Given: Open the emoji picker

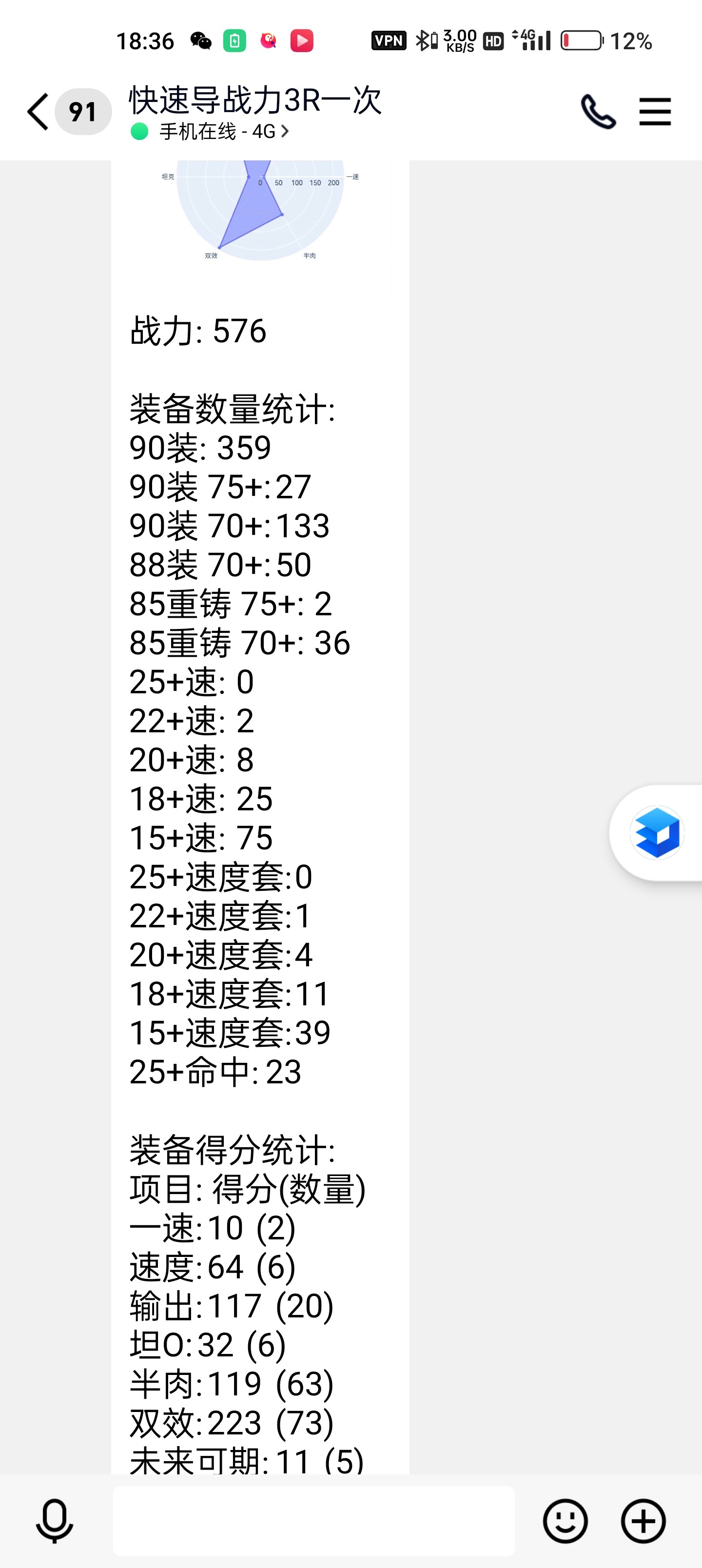Looking at the screenshot, I should click(565, 1521).
